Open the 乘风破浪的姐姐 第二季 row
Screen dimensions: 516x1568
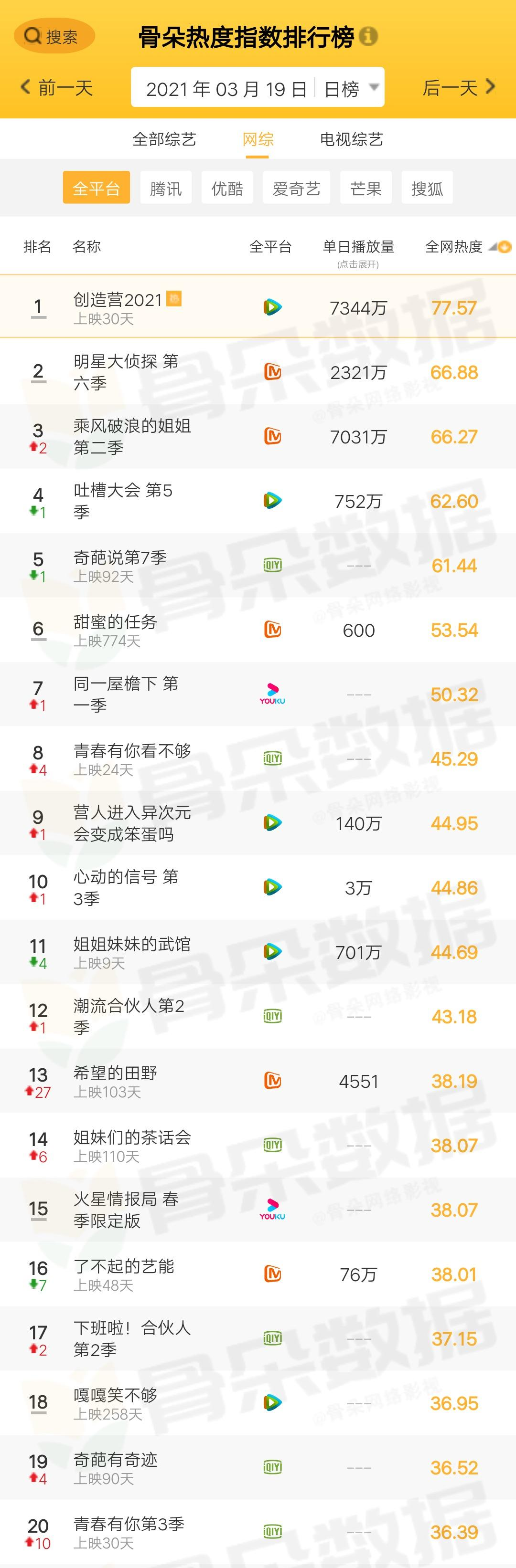131,436
